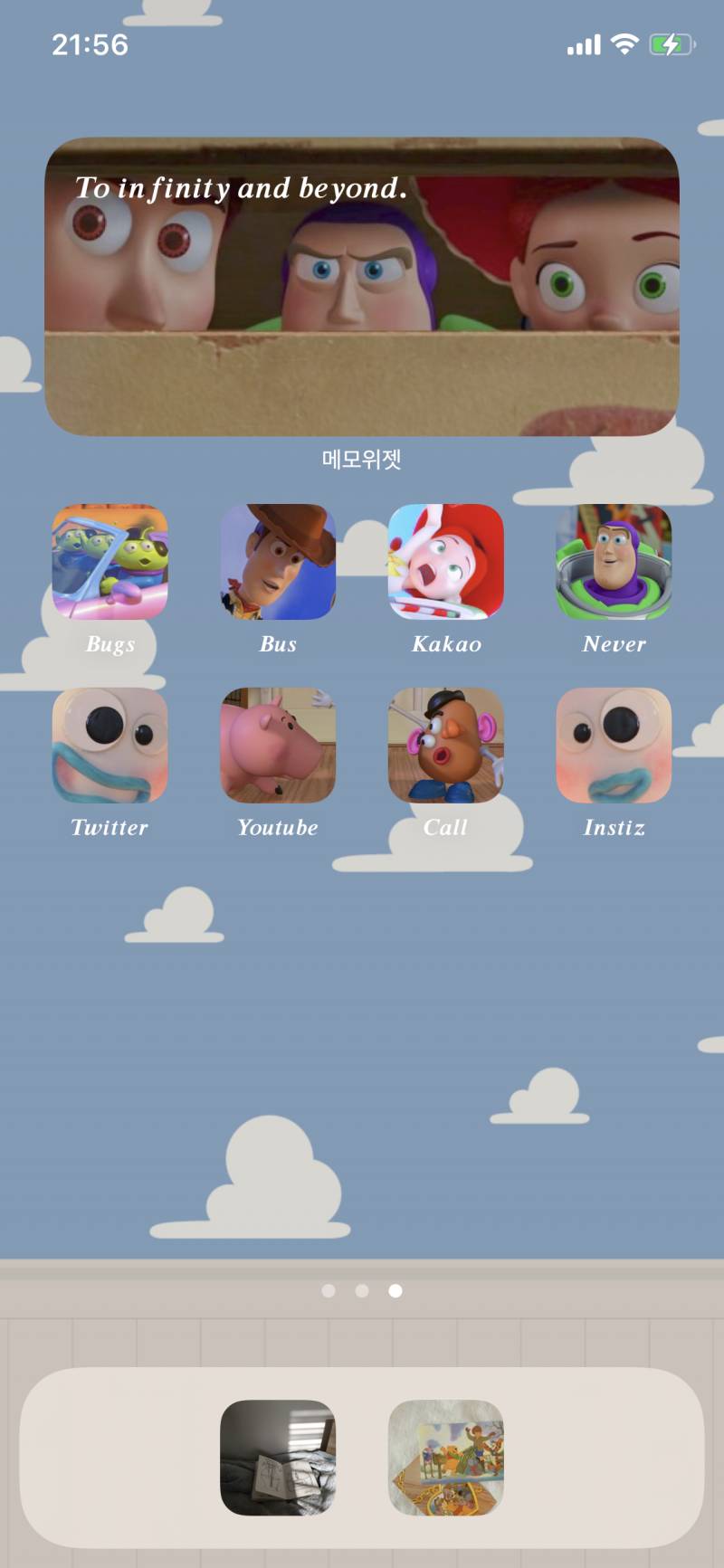This screenshot has height=1568, width=724.
Task: Tap the charging battery indicator
Action: point(672,43)
